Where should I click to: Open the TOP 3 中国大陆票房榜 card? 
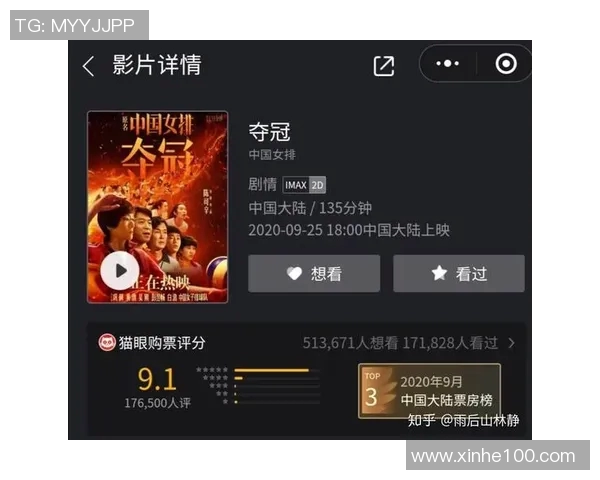point(430,391)
